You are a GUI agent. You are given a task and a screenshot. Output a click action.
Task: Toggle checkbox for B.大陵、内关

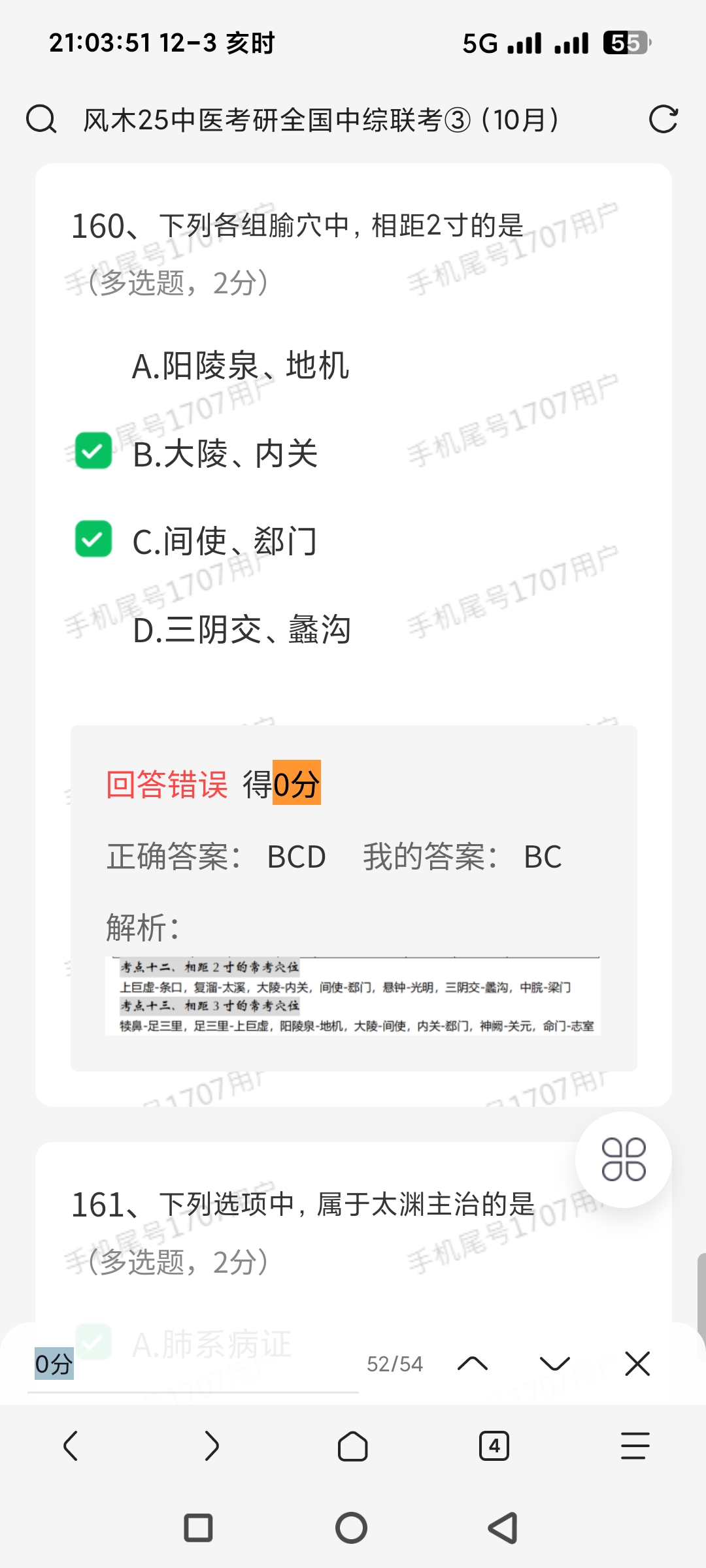[x=93, y=451]
